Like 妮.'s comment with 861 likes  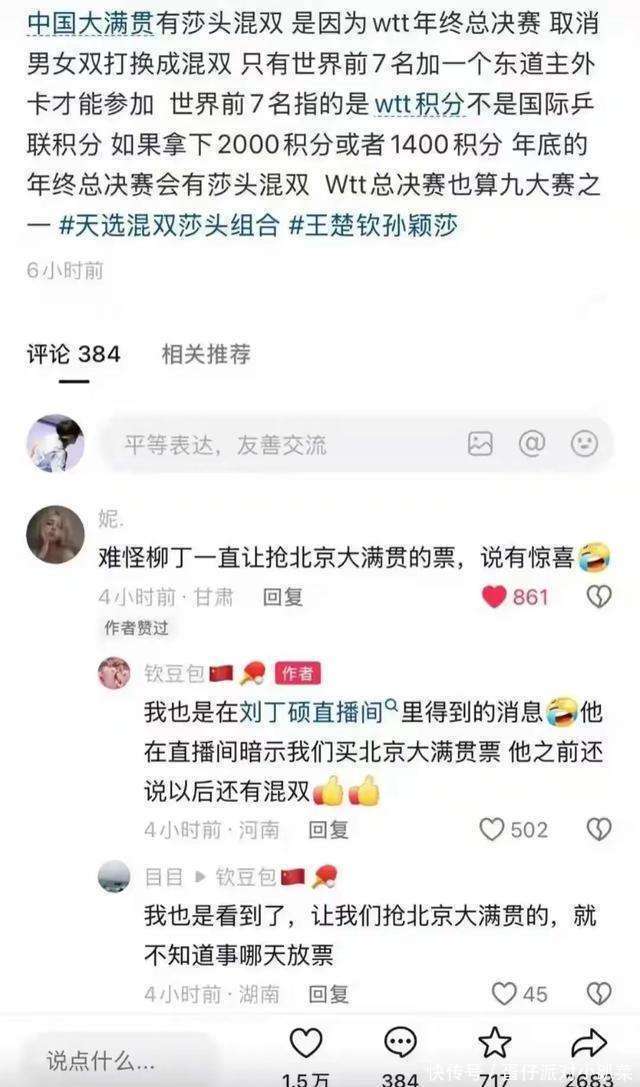(x=495, y=597)
